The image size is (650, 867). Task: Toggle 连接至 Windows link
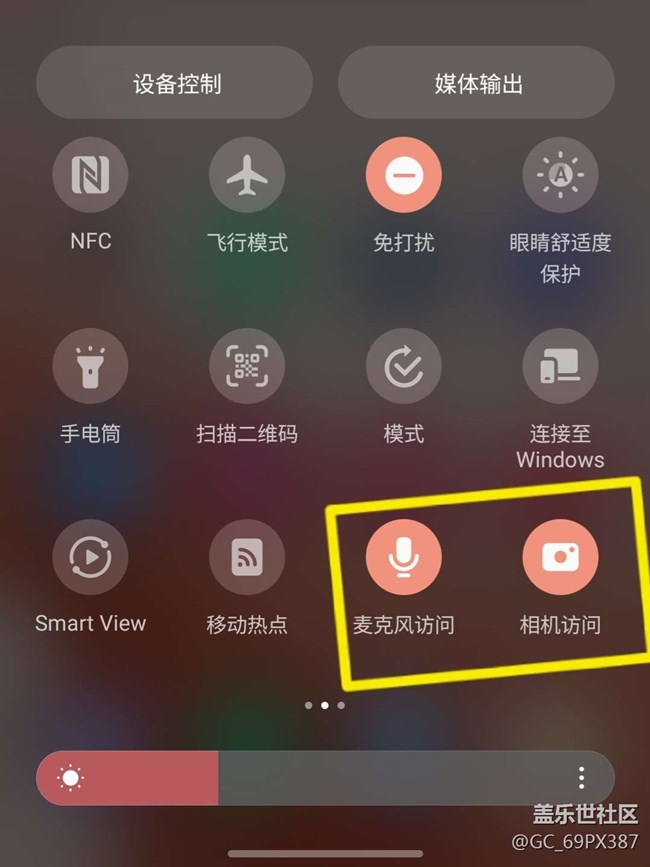pos(560,366)
